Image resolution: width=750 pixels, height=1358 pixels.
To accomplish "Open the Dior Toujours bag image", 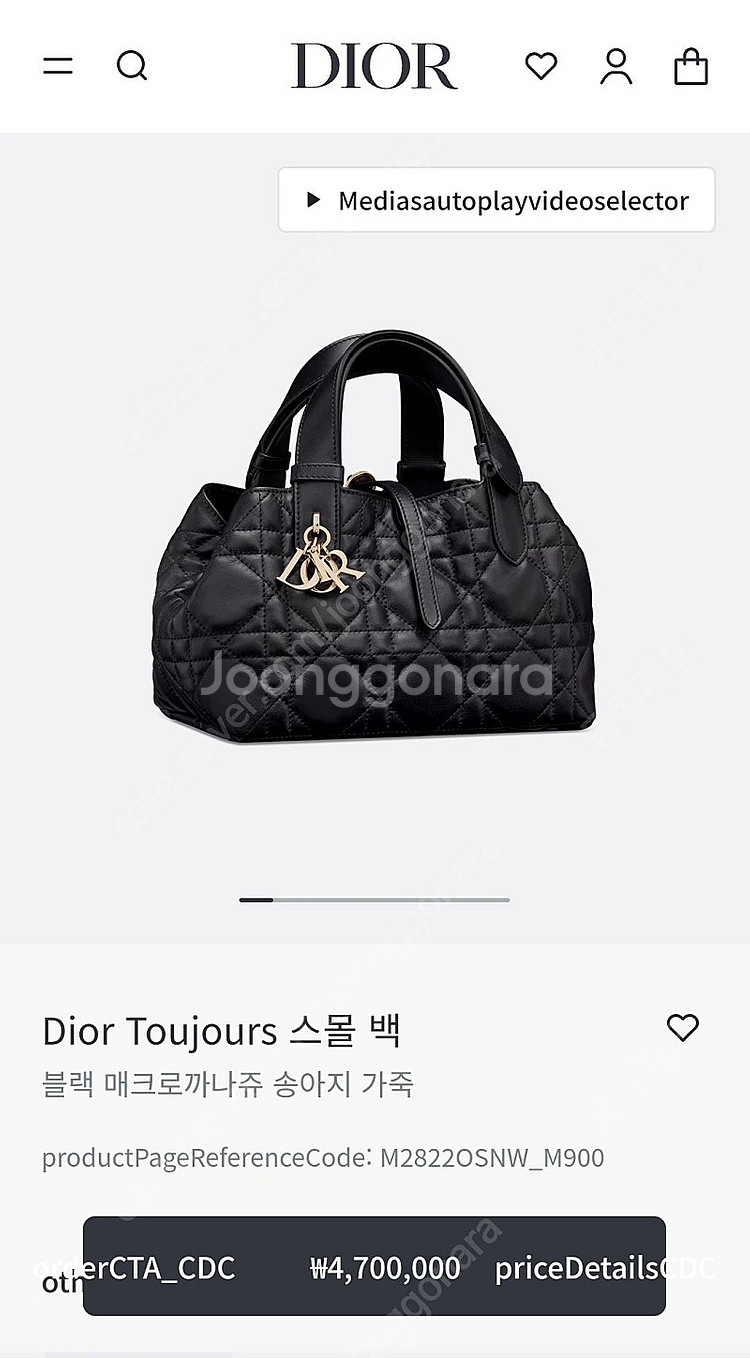I will pyautogui.click(x=374, y=540).
